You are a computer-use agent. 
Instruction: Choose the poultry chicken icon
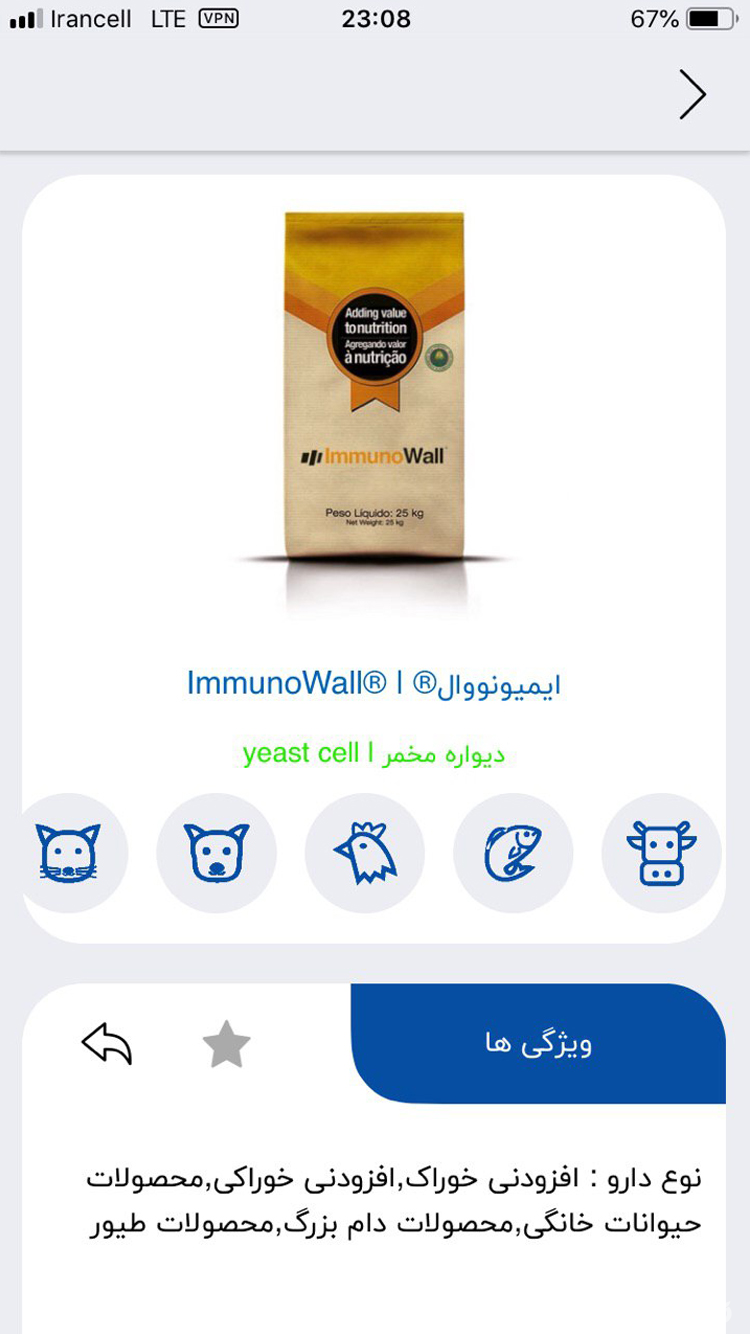pyautogui.click(x=365, y=853)
